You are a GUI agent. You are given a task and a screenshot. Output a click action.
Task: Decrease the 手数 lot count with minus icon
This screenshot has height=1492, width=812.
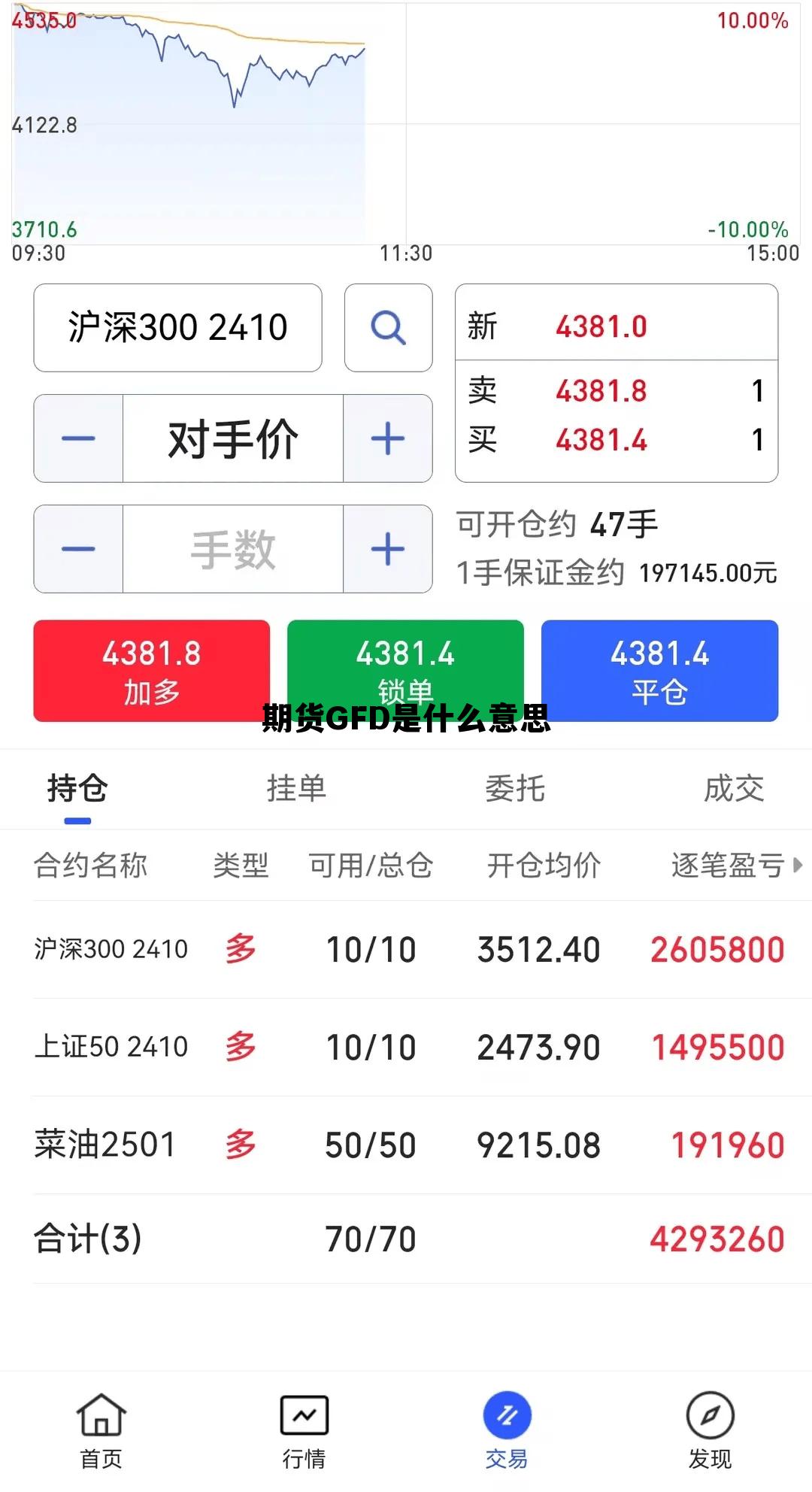click(x=78, y=550)
